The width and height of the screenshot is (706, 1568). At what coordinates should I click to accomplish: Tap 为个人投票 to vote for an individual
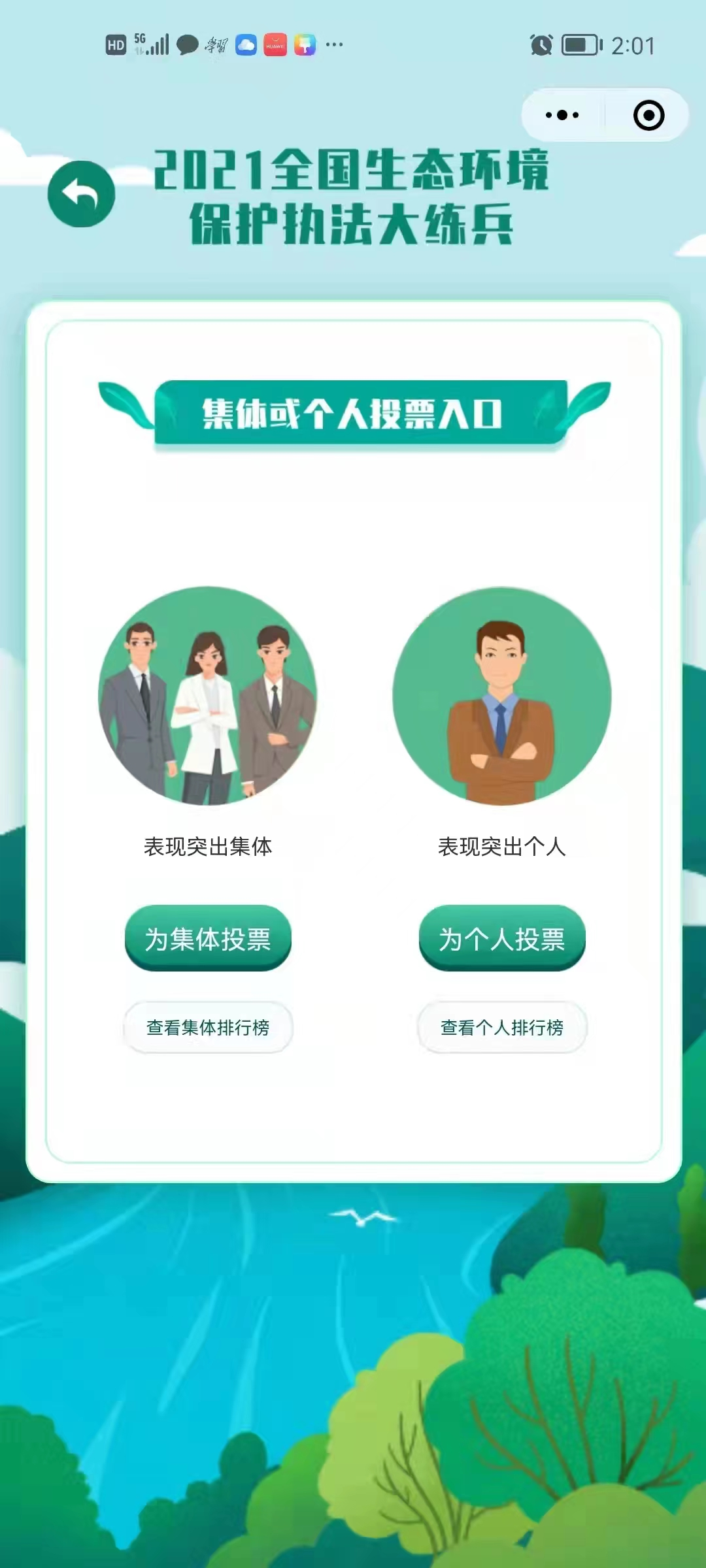point(502,938)
